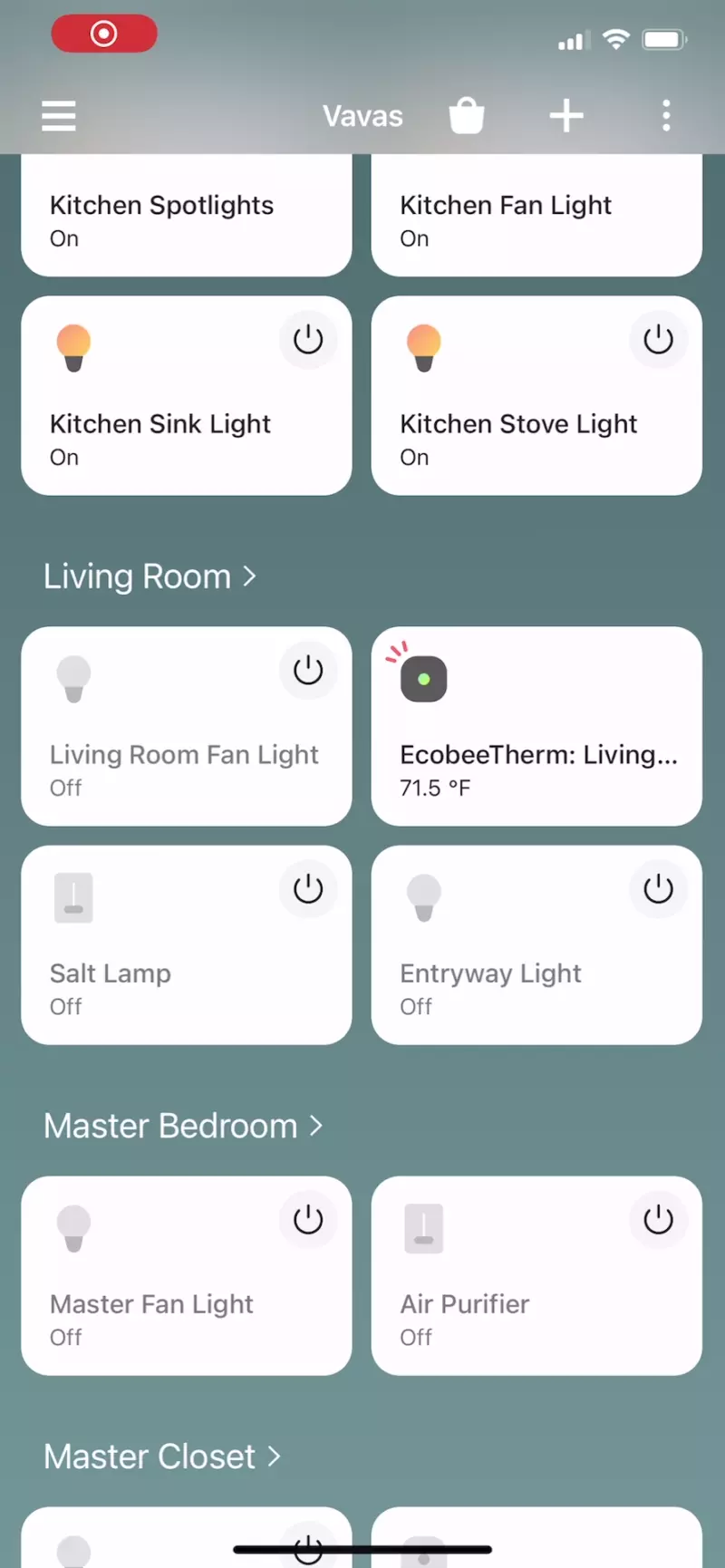Open the EcobeeTherm Living thermostat card

click(536, 726)
